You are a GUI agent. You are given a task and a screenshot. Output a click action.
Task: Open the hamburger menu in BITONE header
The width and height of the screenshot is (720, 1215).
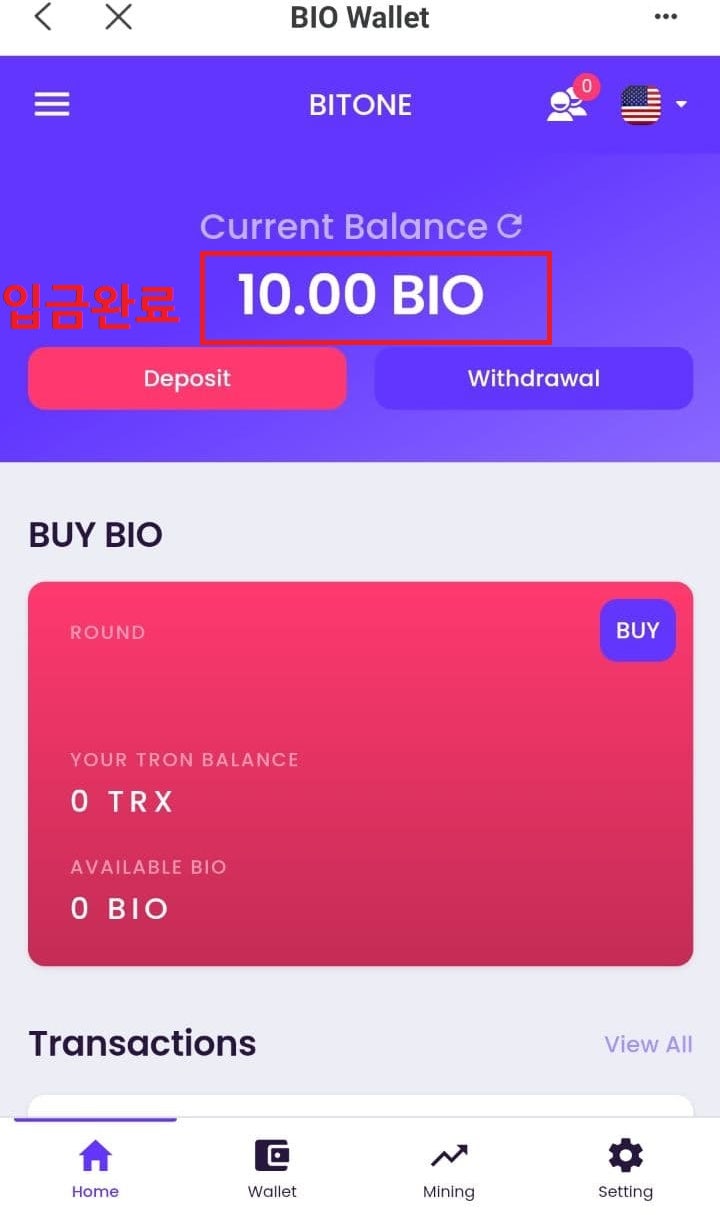(x=51, y=104)
